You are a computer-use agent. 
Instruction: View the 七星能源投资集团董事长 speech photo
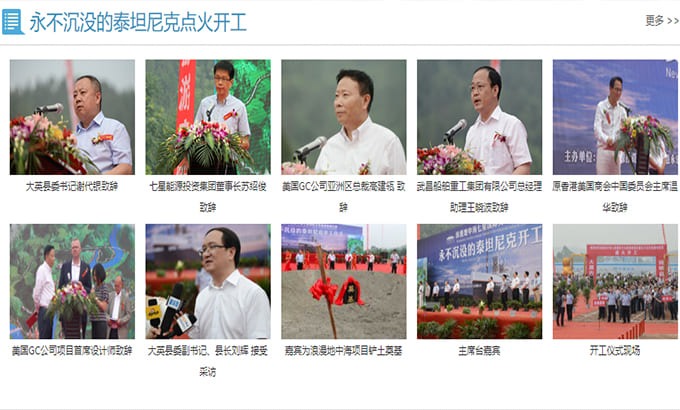click(208, 117)
